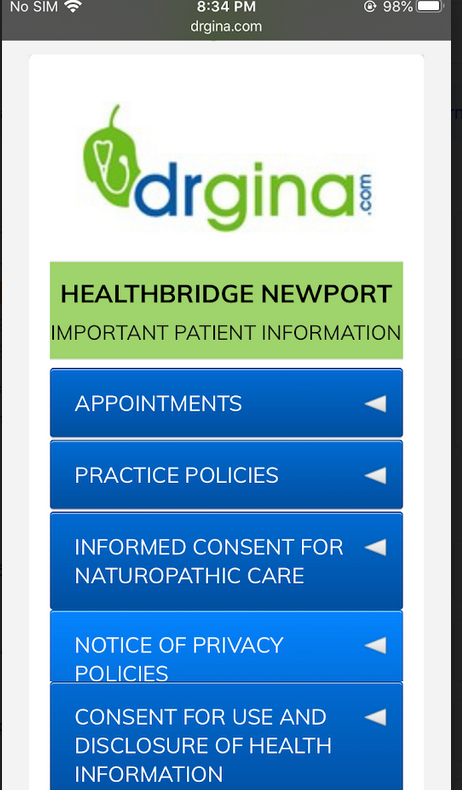Open Consent for Use and Disclosure section
Viewport: 462px width, 790px height.
226,737
